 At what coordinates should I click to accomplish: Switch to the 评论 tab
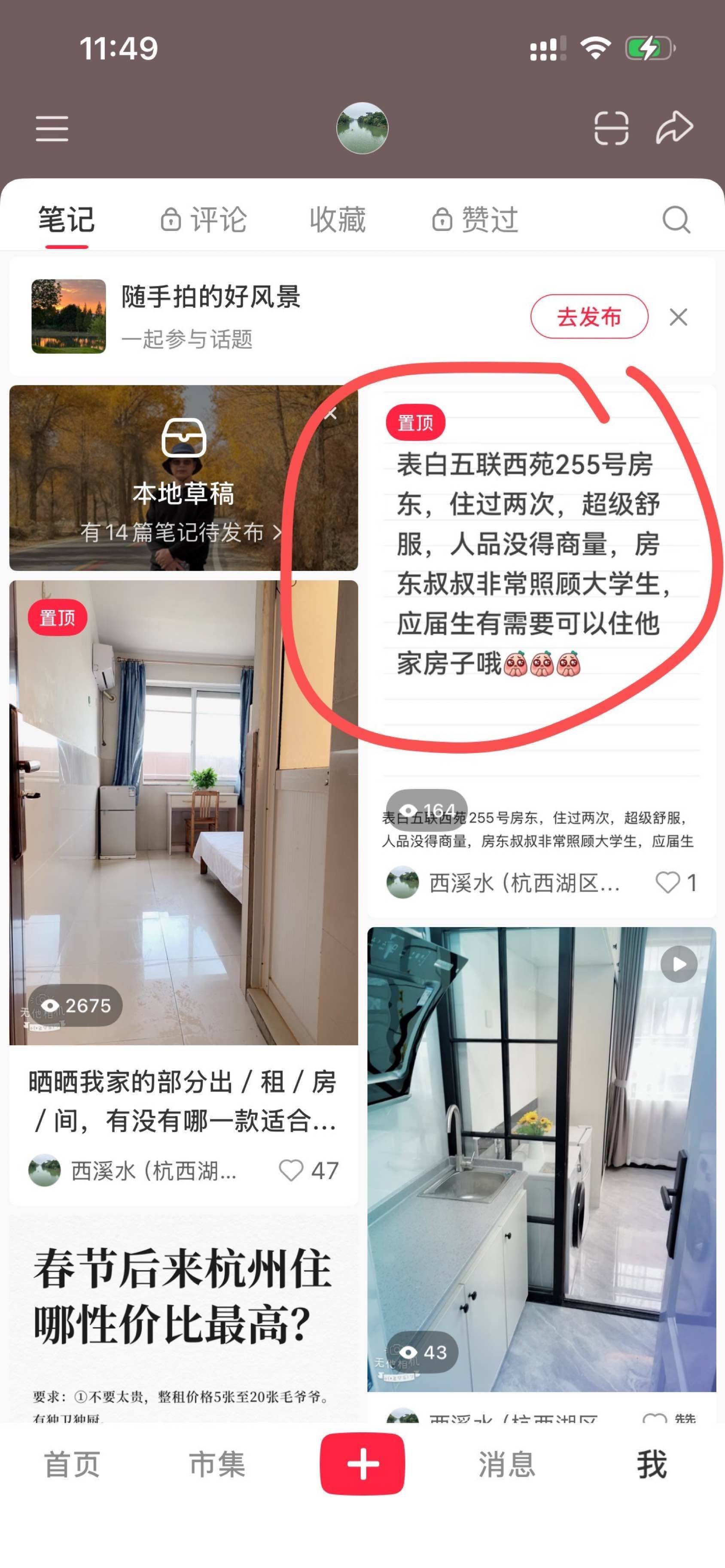coord(204,220)
